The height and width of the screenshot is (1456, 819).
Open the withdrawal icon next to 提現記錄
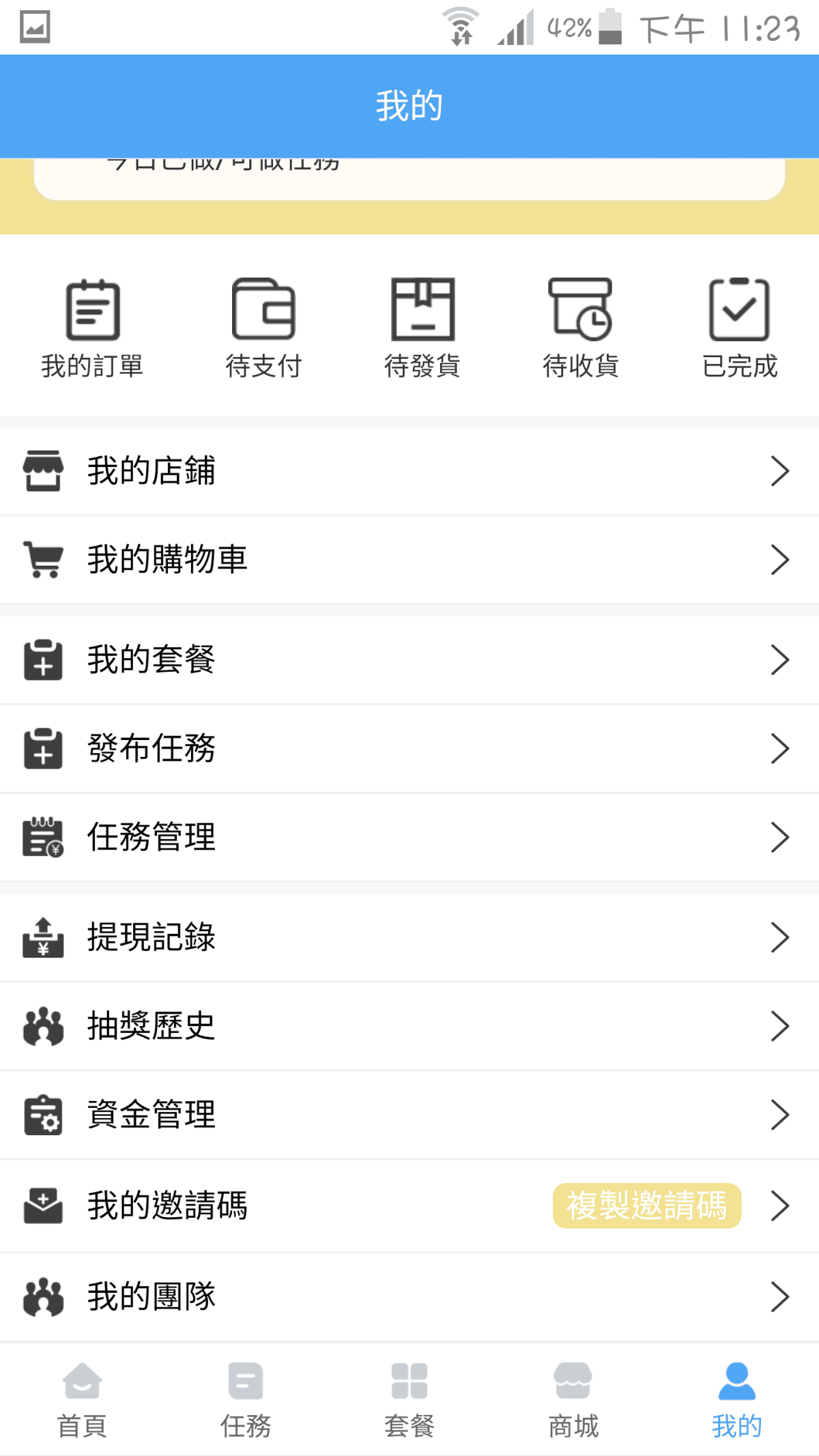tap(43, 937)
